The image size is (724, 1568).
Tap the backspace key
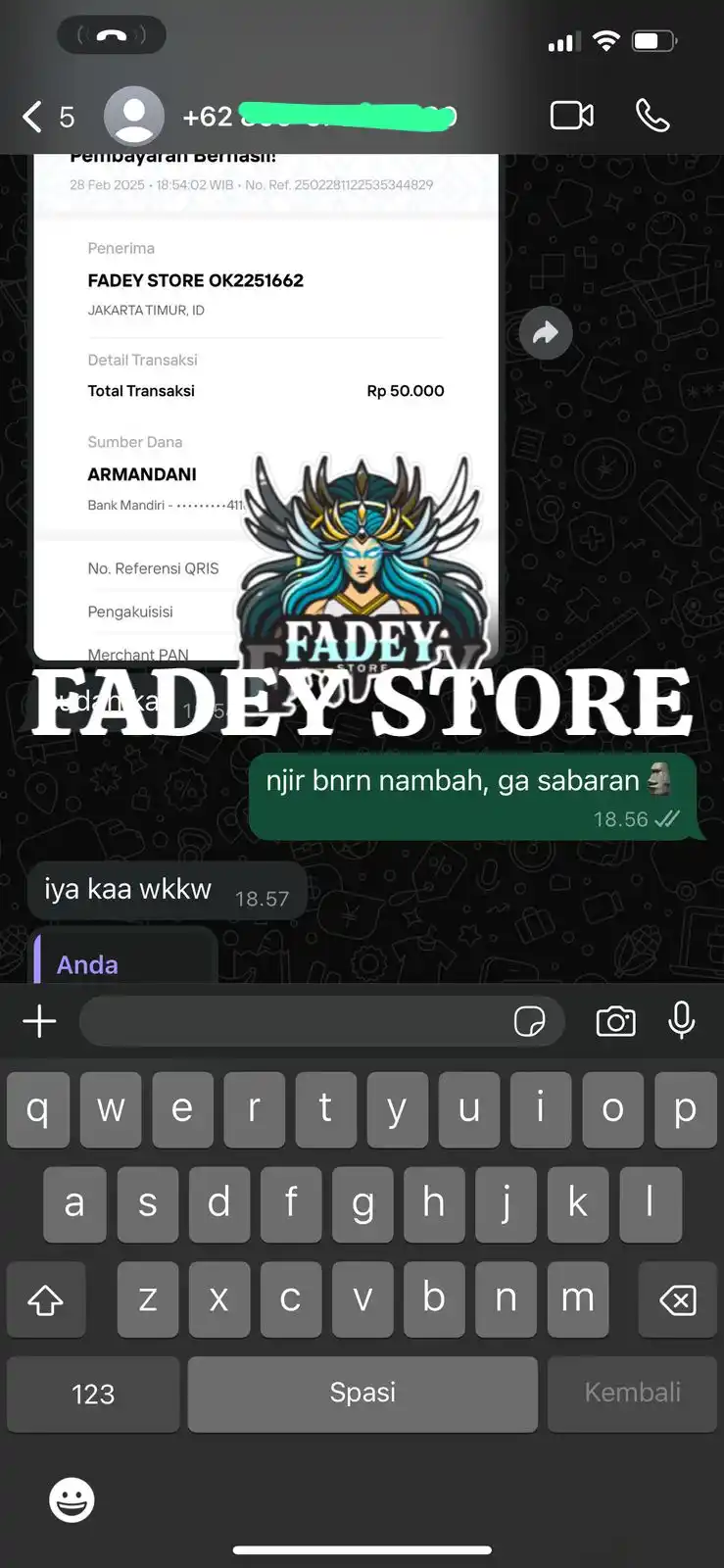(x=677, y=1299)
